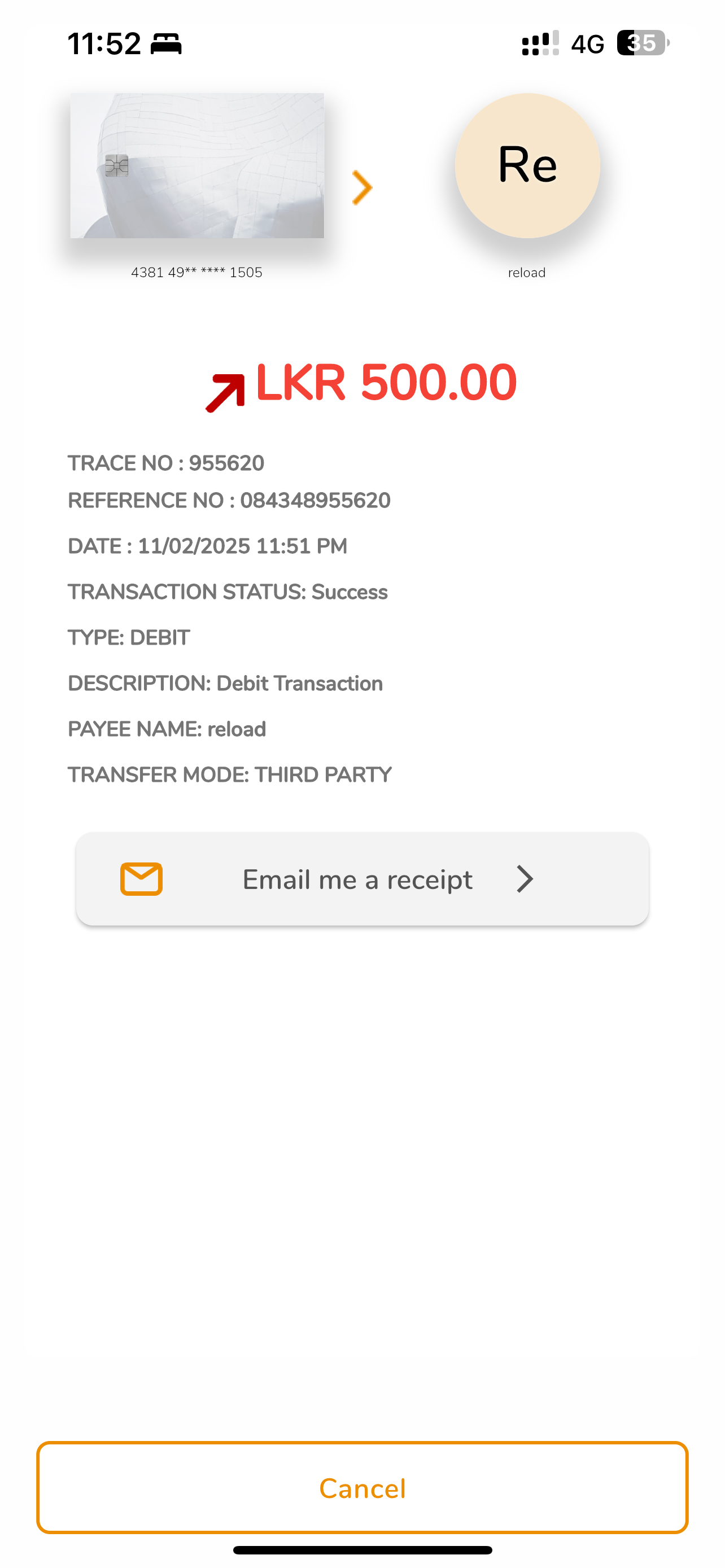
Task: Tap Email me a receipt
Action: tap(361, 879)
